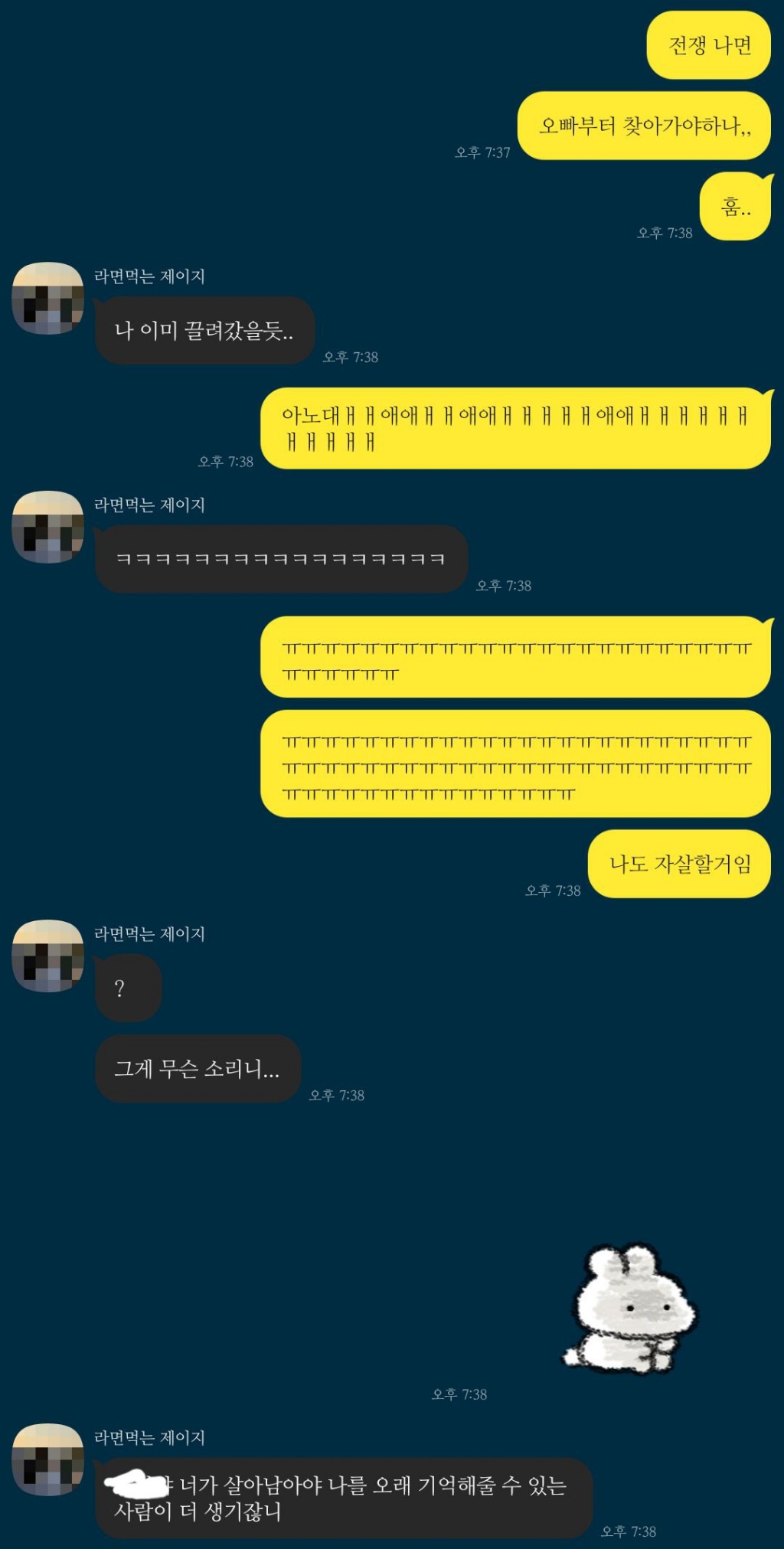Open the top 라면먹는 제이지 profile picture
784x1549 pixels.
[49, 299]
